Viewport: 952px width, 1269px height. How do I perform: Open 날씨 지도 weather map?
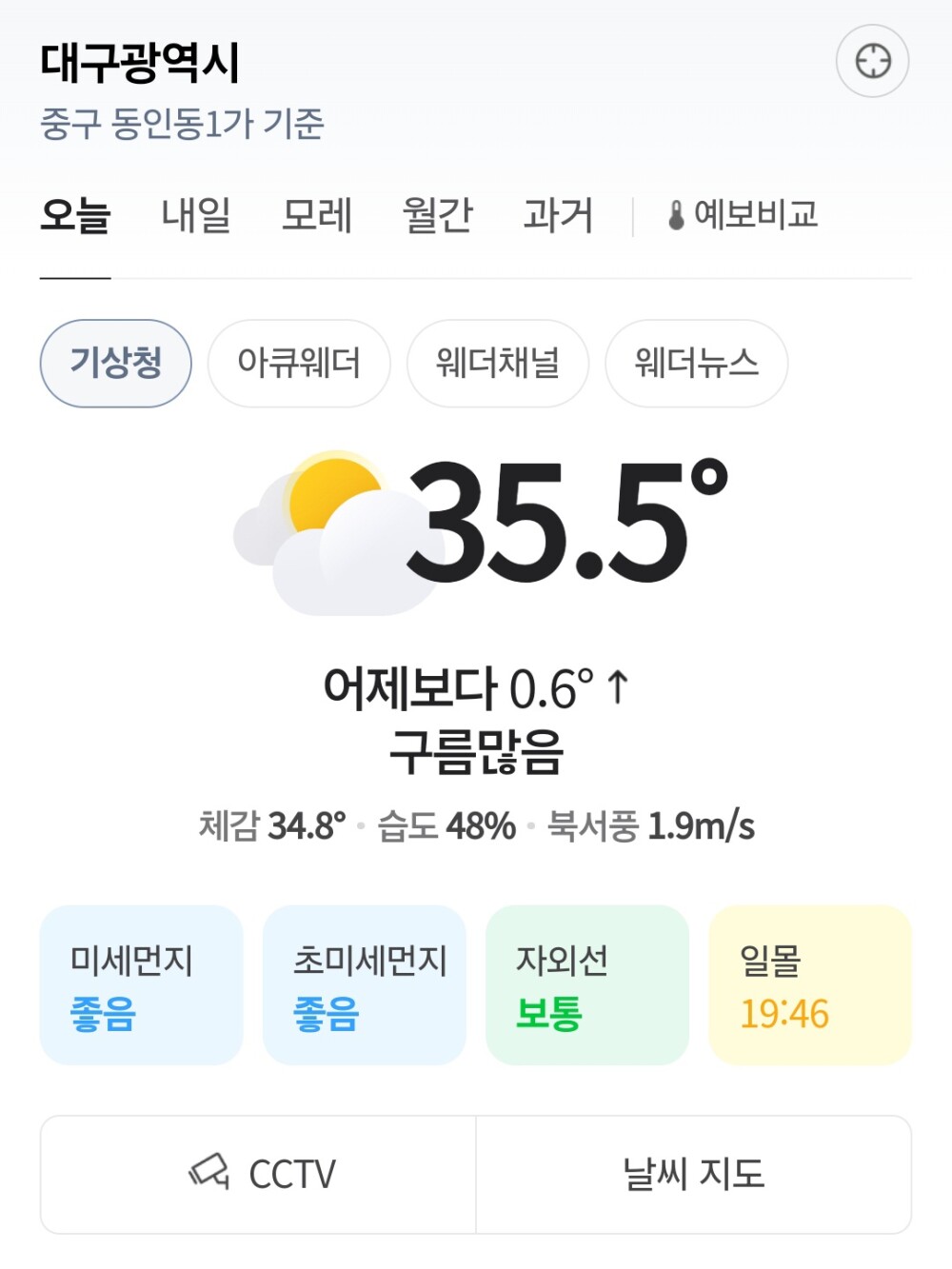(x=694, y=1175)
